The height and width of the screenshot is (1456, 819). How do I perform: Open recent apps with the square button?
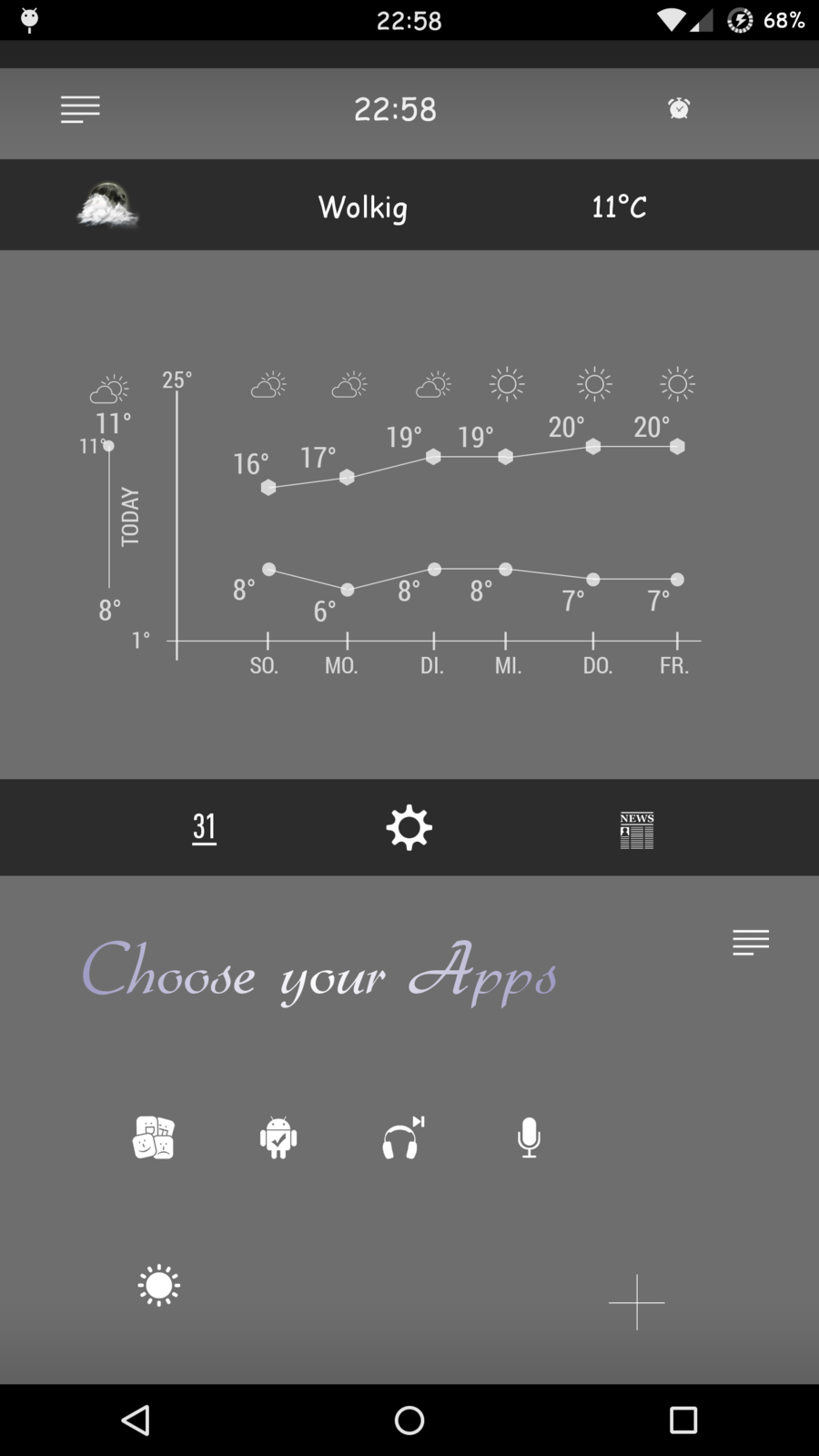[682, 1420]
